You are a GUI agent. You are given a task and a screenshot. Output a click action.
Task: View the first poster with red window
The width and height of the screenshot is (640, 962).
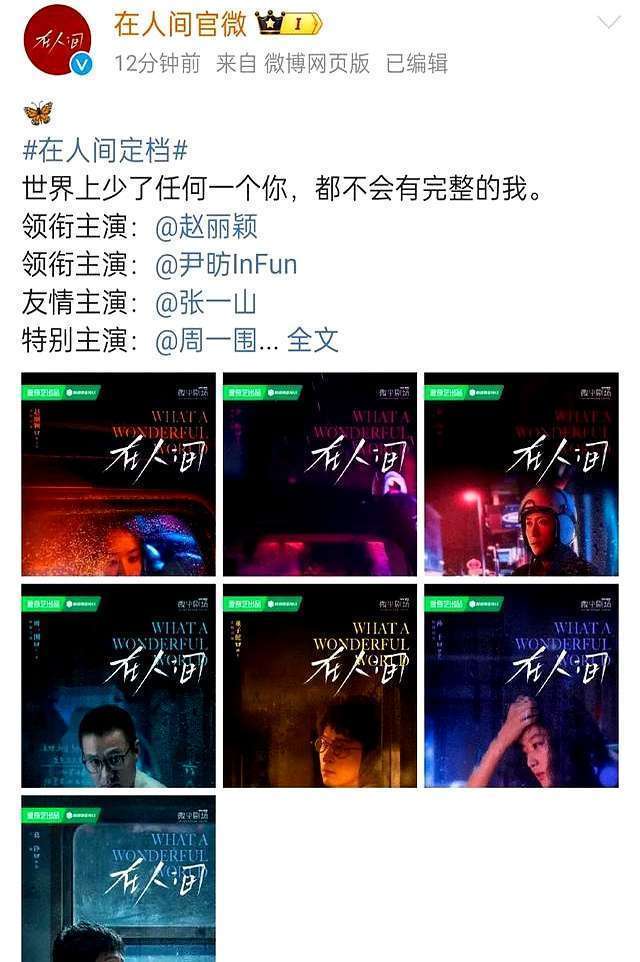(x=118, y=474)
